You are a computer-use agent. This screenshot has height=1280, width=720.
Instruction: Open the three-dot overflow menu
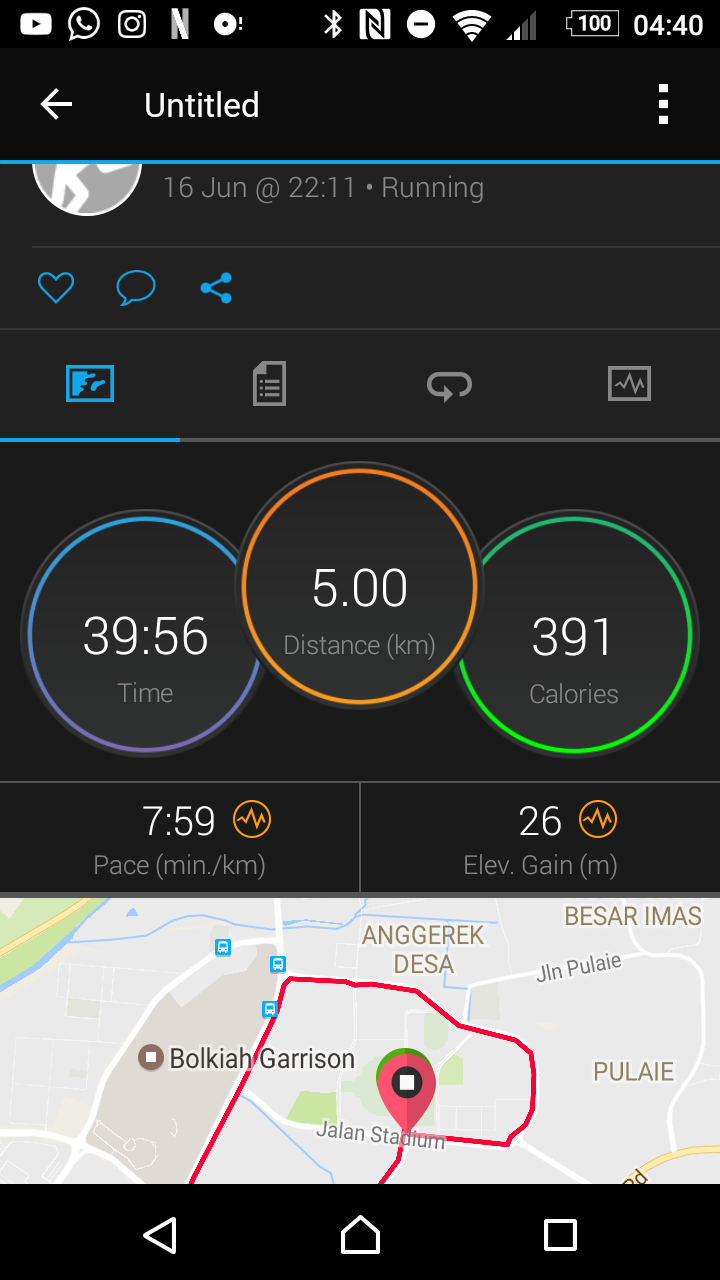point(663,104)
